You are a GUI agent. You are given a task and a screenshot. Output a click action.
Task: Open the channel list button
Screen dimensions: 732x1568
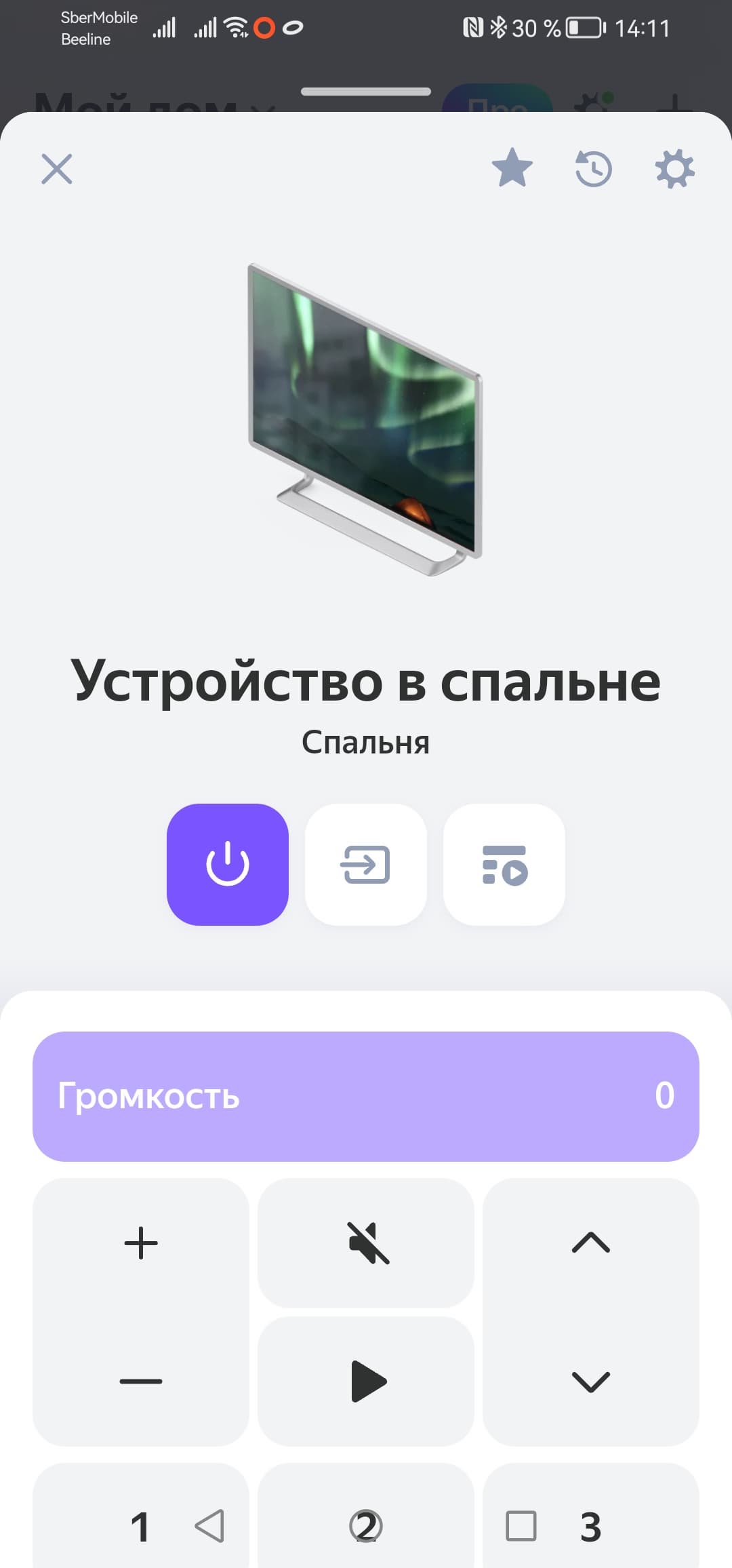pyautogui.click(x=504, y=864)
